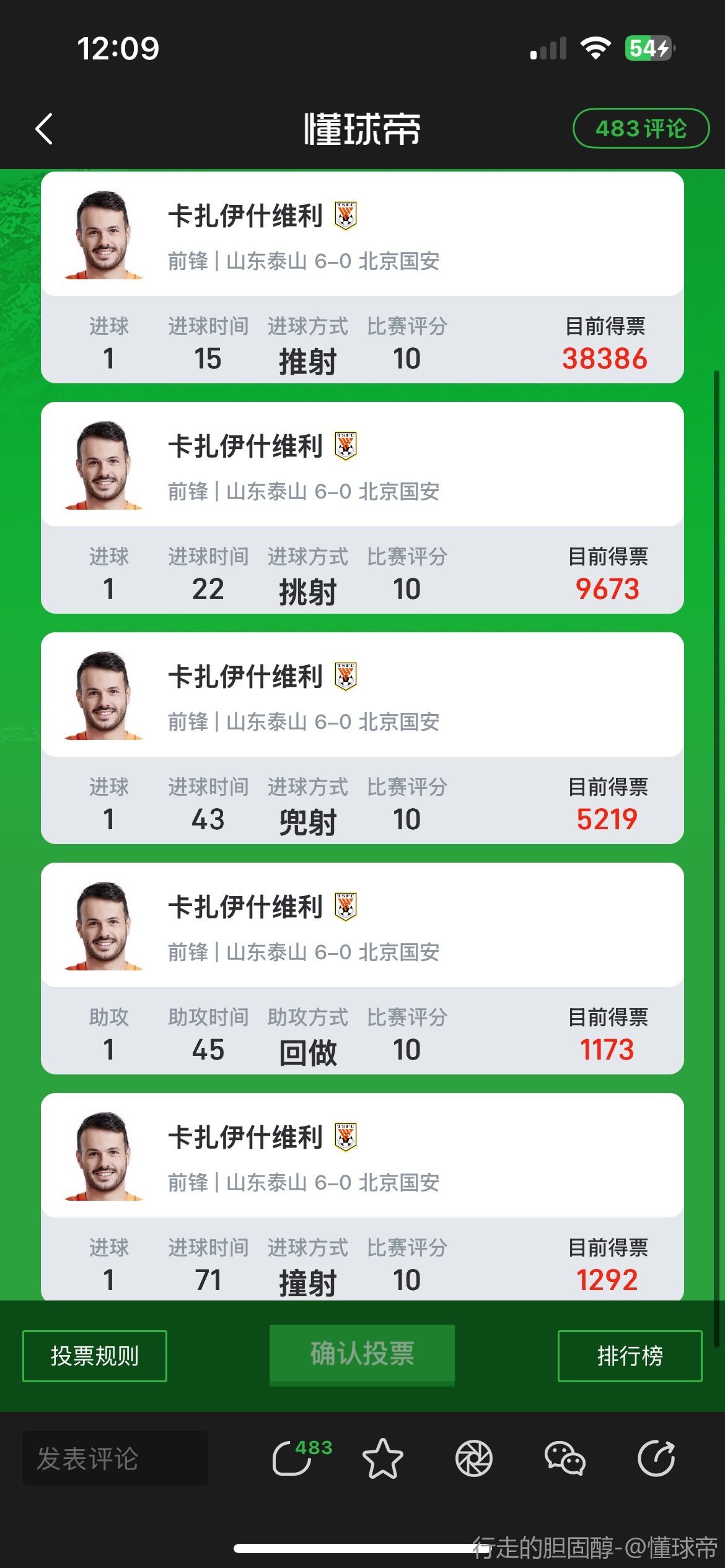Favorite this page with the star icon

382,1458
